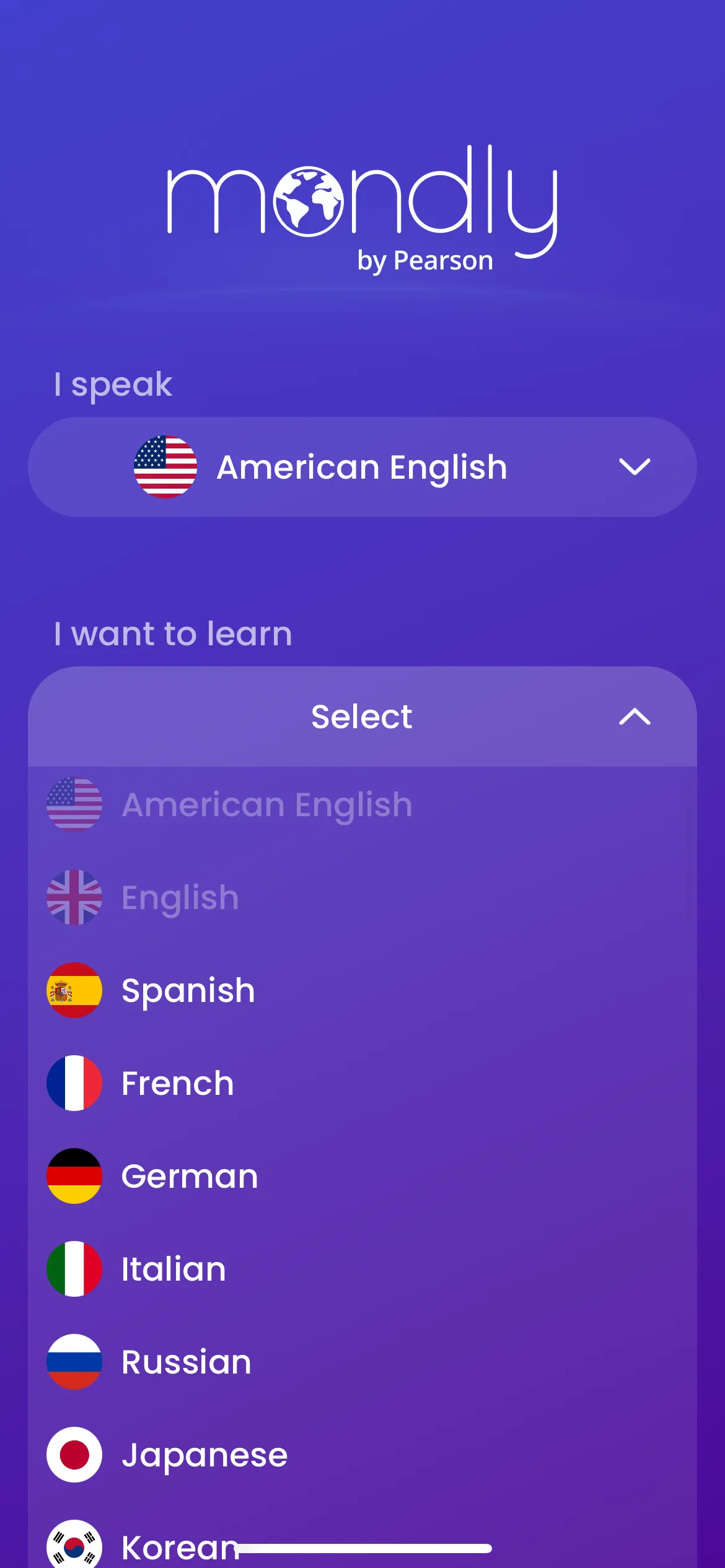
Task: Collapse the "I want to learn" Select dropdown
Action: [x=362, y=716]
